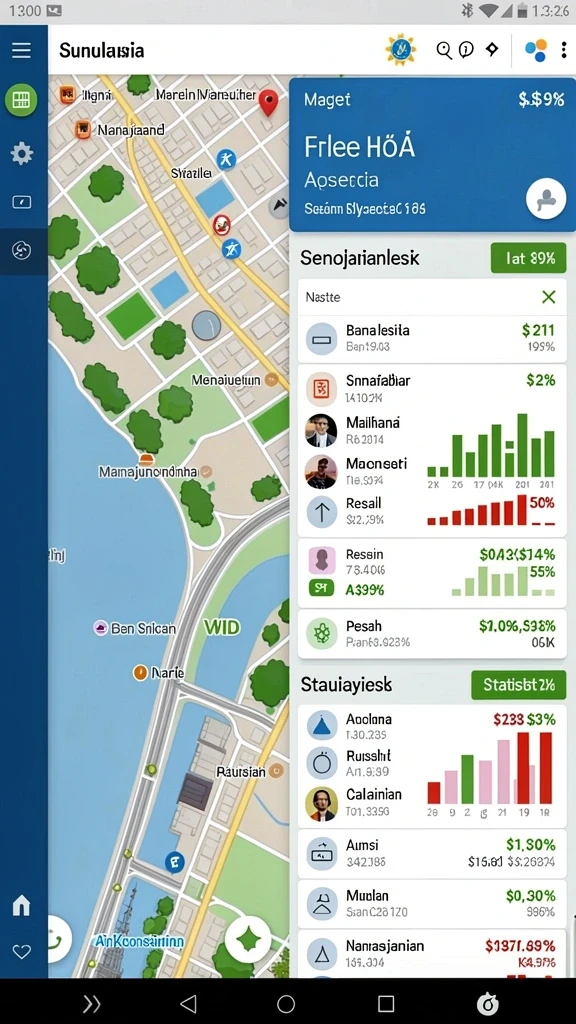This screenshot has width=576, height=1024.
Task: Open the three-dot overflow menu
Action: tap(564, 50)
